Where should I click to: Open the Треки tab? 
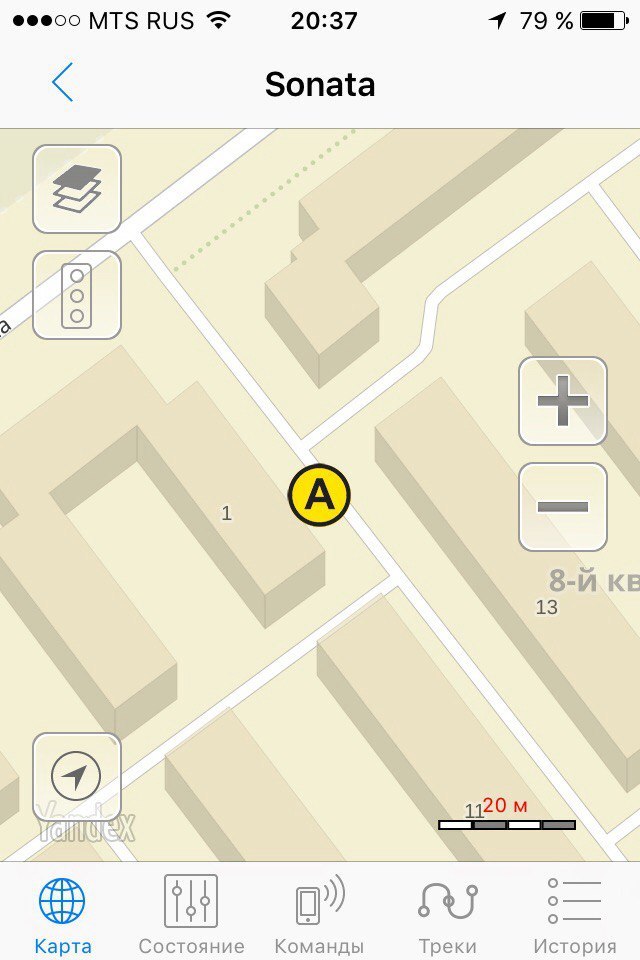447,914
